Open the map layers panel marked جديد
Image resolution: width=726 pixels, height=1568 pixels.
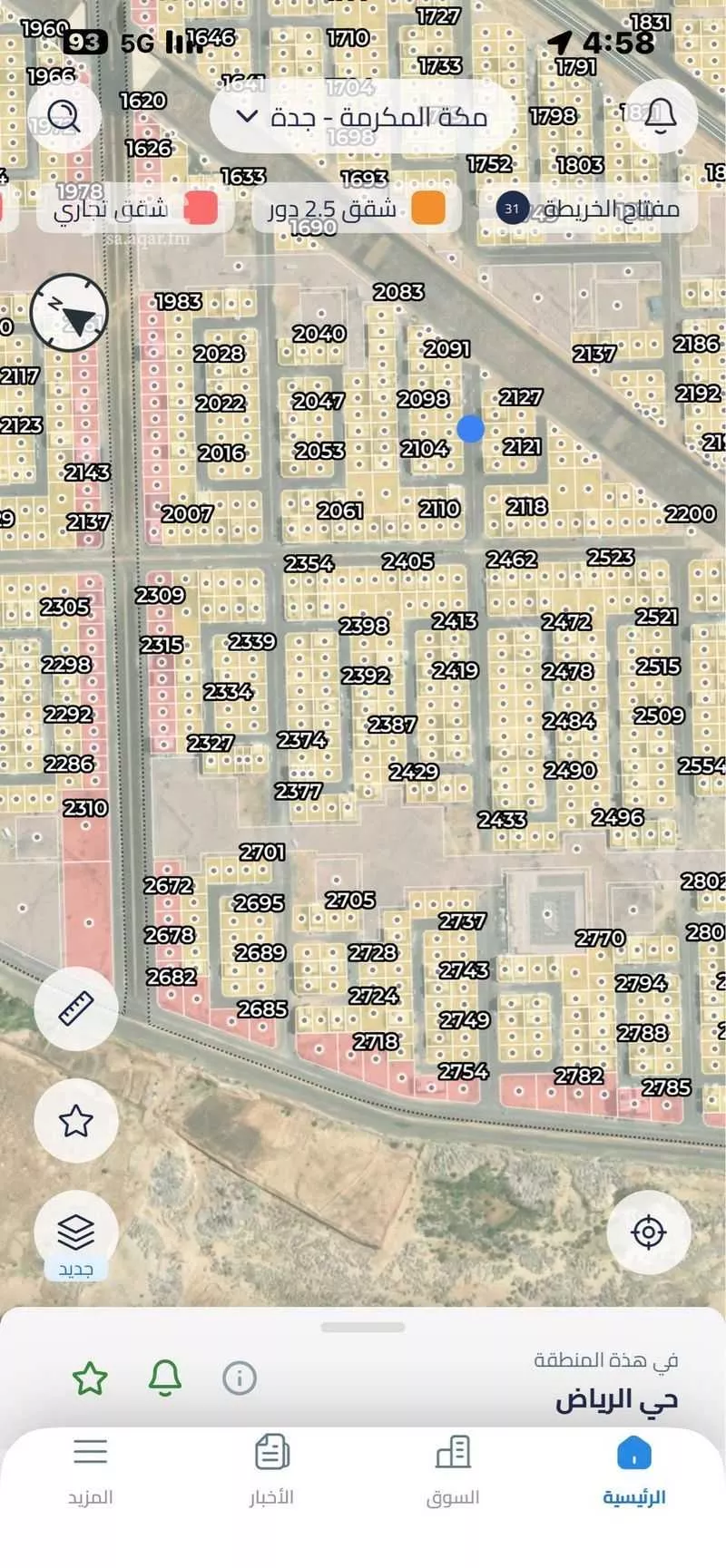click(74, 1232)
